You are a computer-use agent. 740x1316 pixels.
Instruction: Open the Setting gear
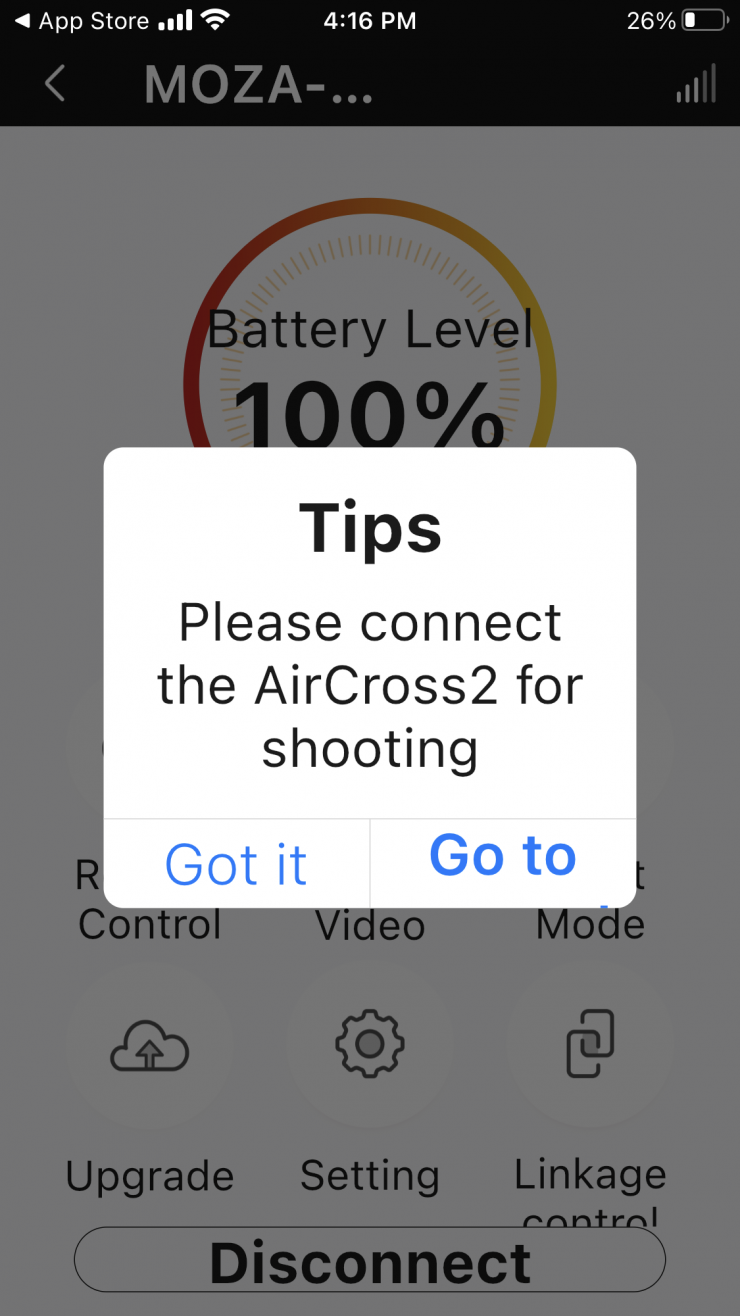369,1045
